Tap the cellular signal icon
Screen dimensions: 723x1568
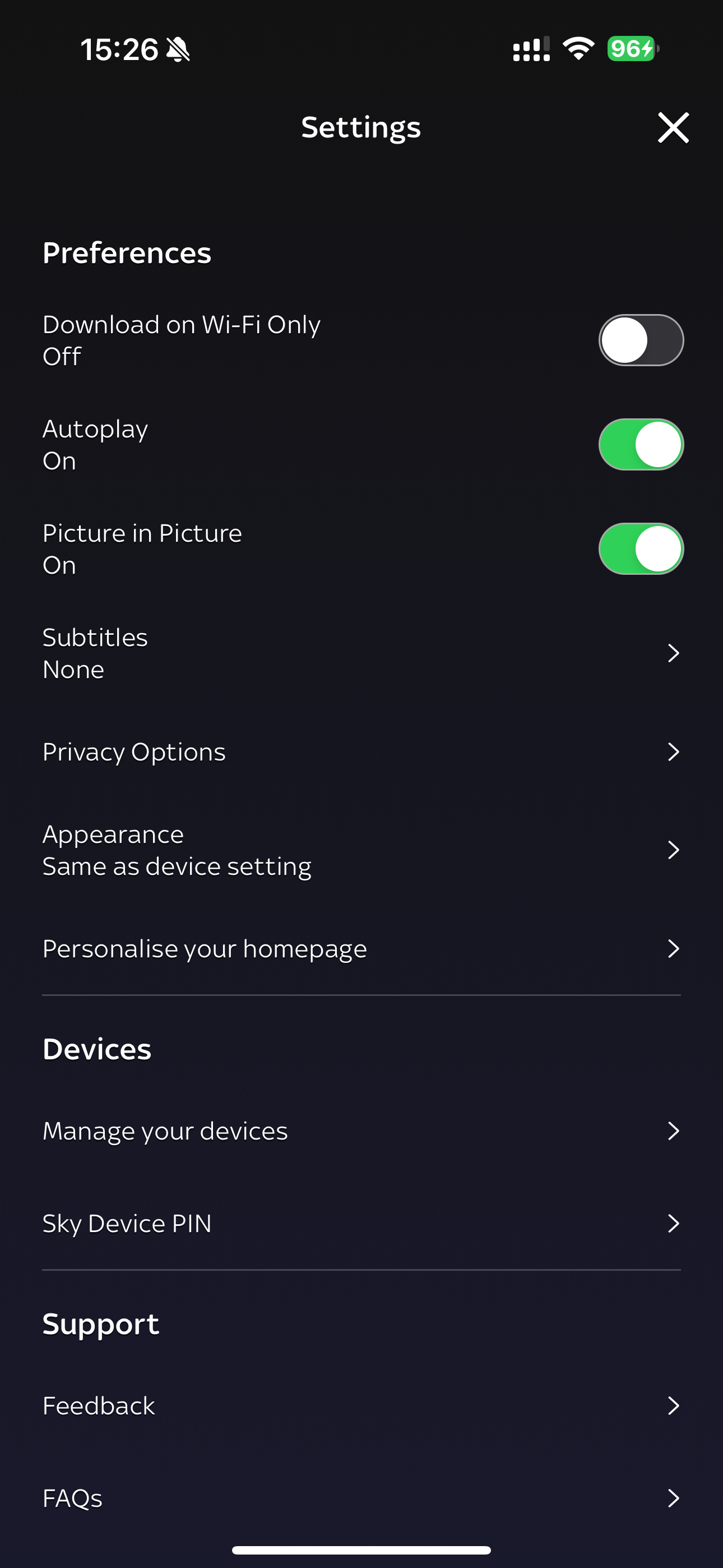coord(529,49)
